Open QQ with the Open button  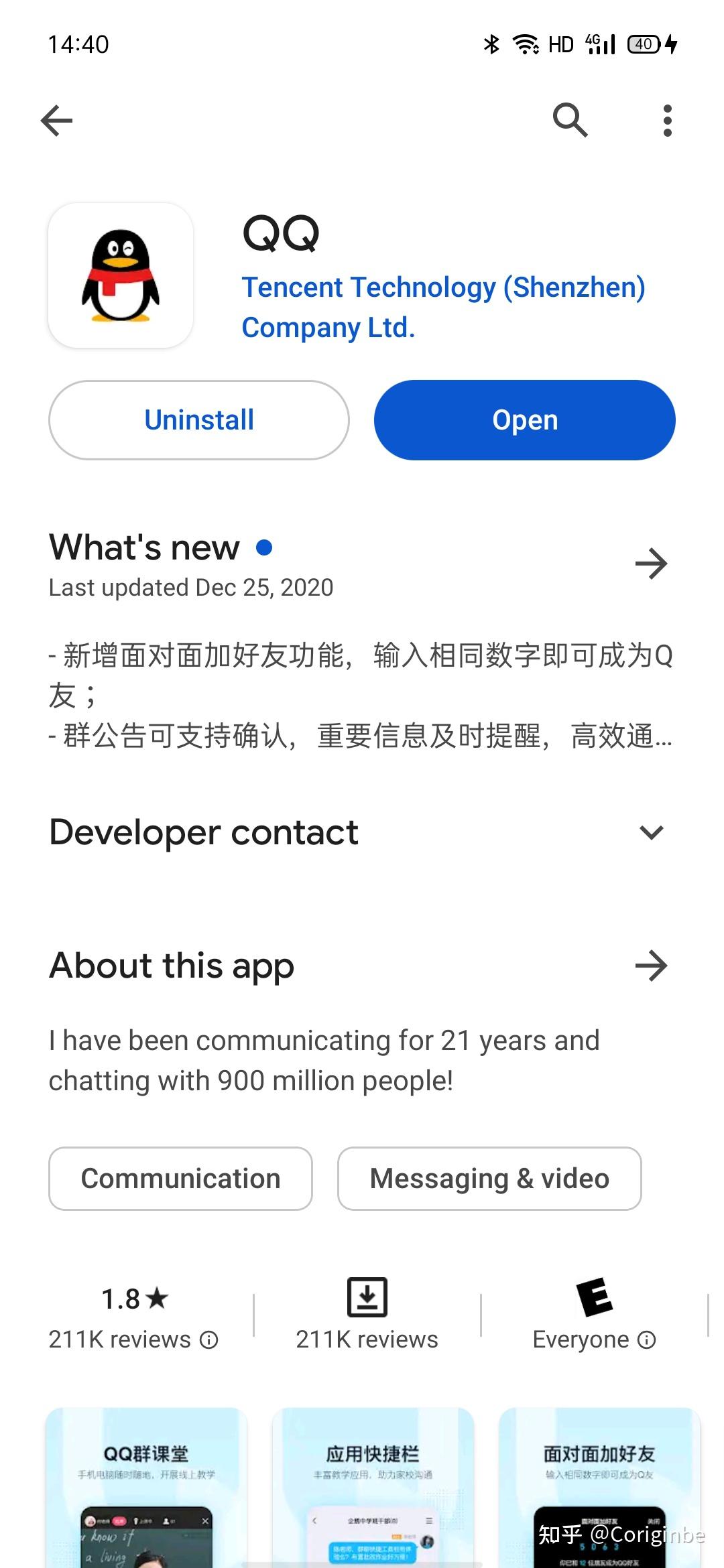(525, 419)
